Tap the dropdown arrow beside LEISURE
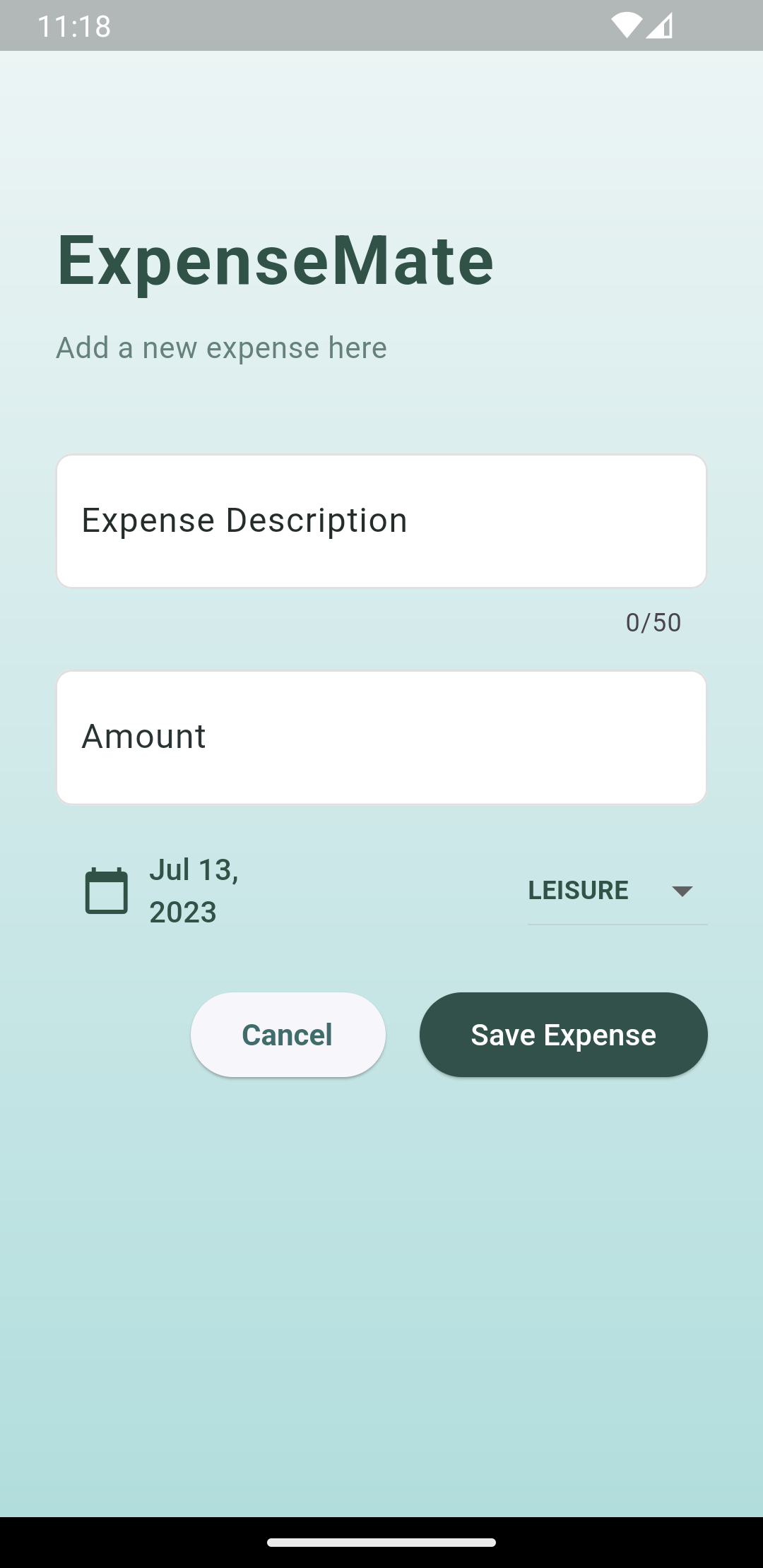 (682, 891)
